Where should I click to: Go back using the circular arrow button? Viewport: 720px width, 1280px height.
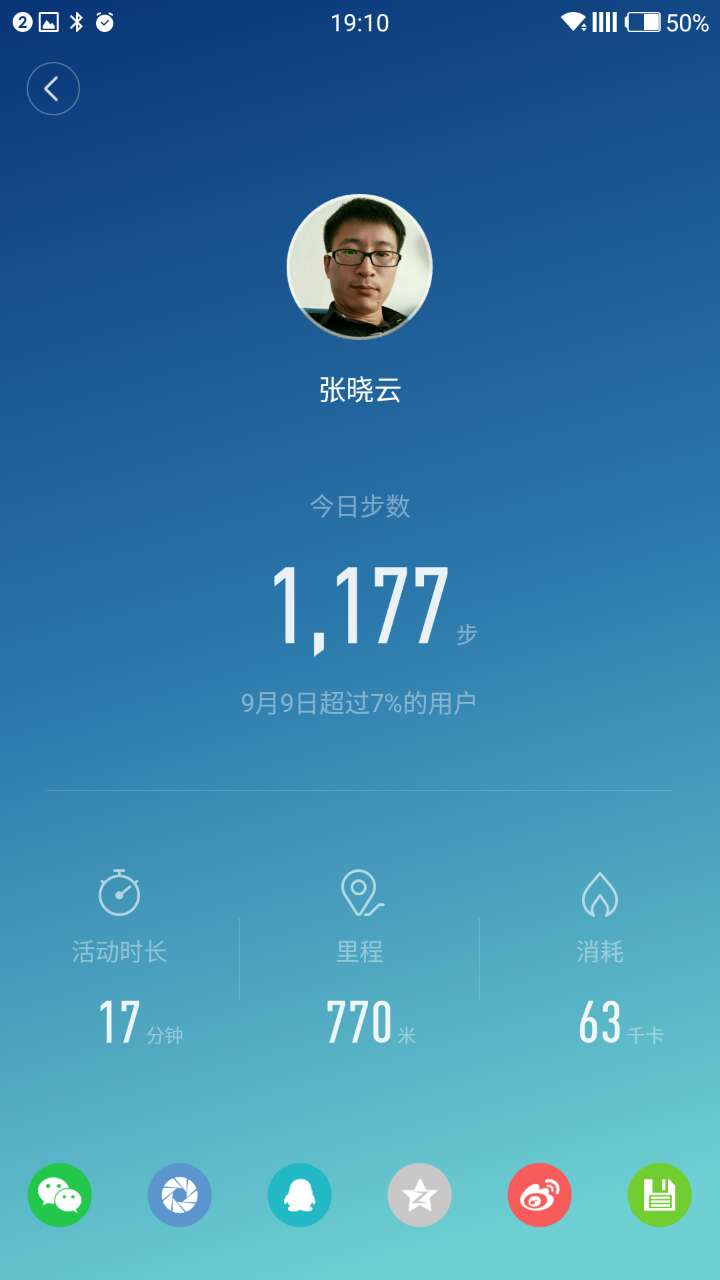point(53,89)
